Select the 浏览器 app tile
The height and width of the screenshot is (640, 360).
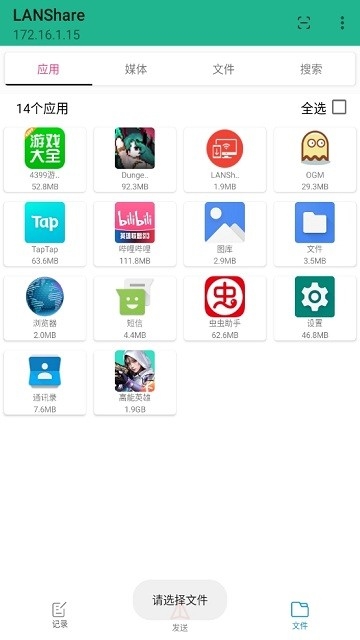(45, 308)
